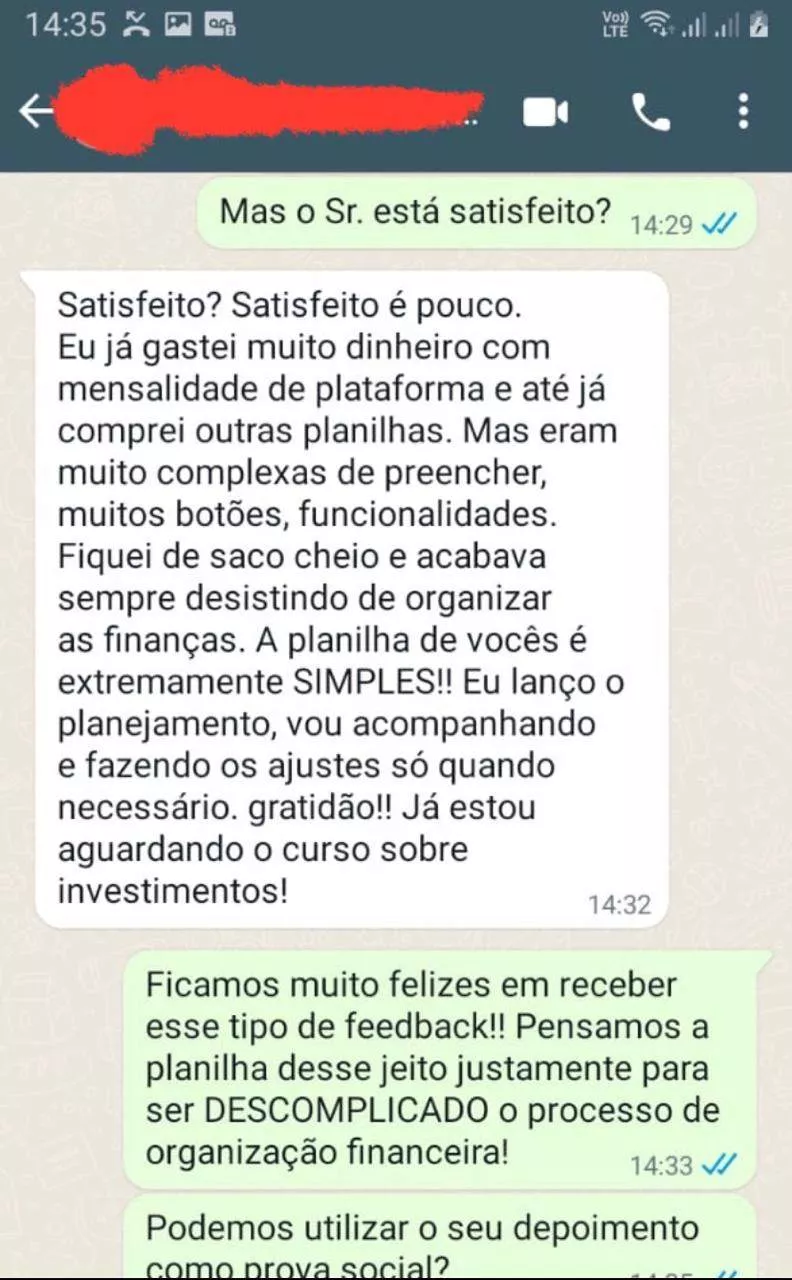Screen dimensions: 792x1280
Task: Go back to the chat list
Action: pyautogui.click(x=36, y=112)
